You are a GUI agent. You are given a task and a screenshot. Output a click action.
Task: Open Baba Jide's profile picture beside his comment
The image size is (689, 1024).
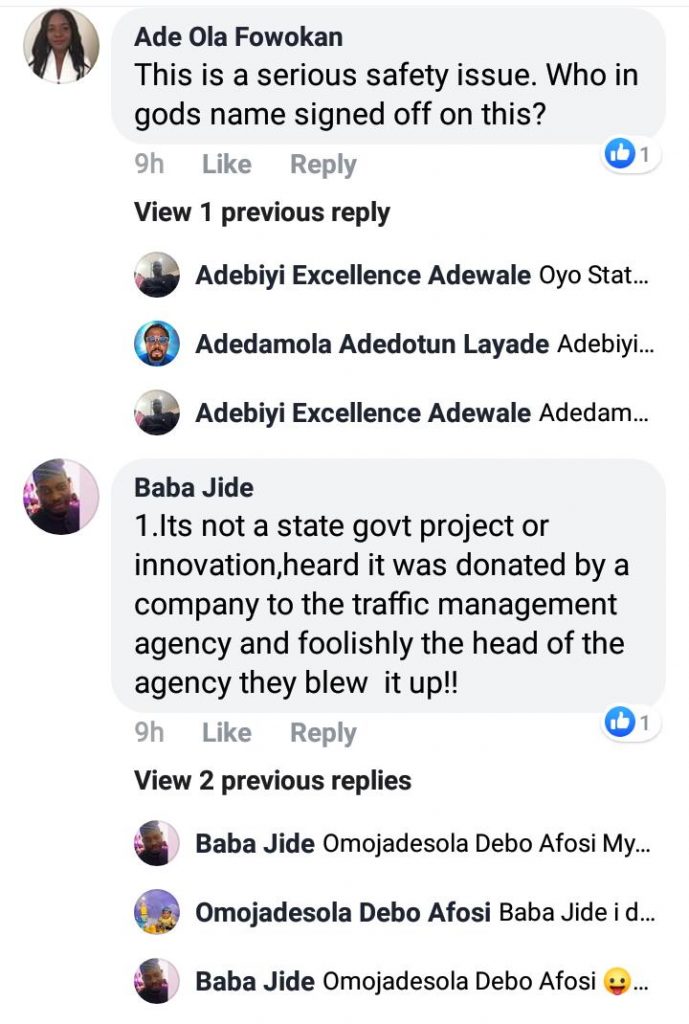61,497
